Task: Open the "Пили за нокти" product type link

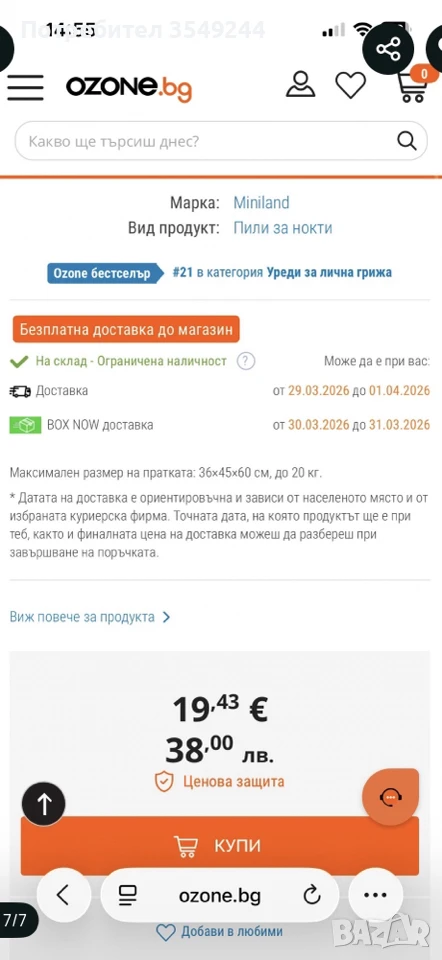Action: tap(283, 228)
